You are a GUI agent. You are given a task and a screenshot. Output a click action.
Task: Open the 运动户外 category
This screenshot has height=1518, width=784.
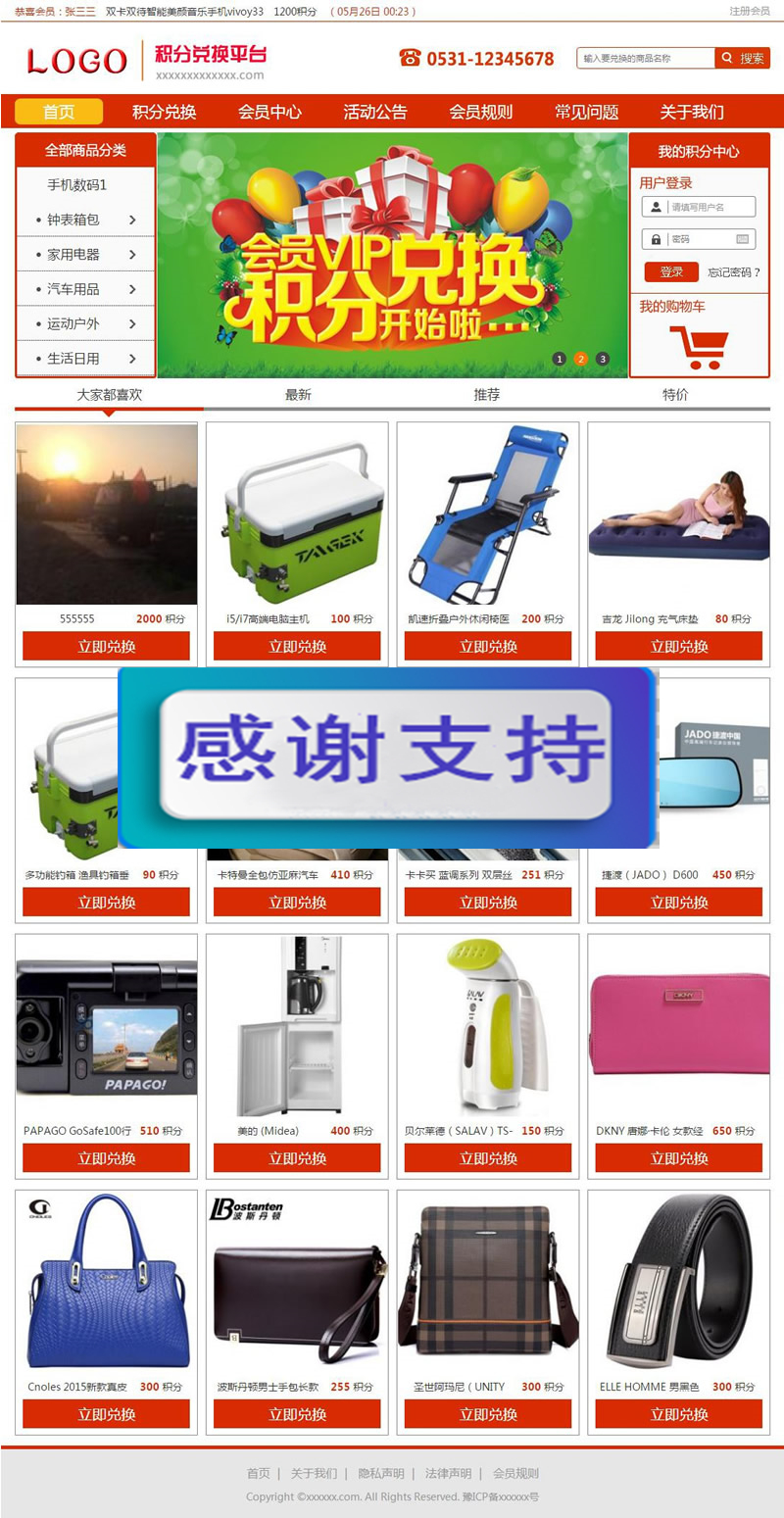pyautogui.click(x=86, y=323)
